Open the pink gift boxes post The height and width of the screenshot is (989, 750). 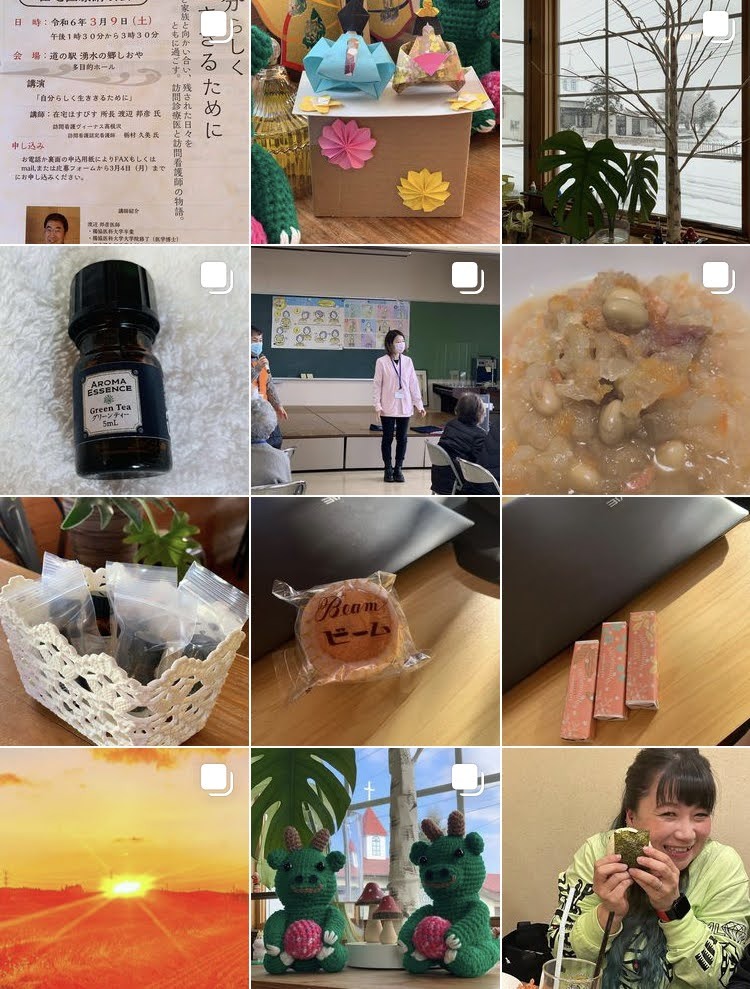(626, 621)
